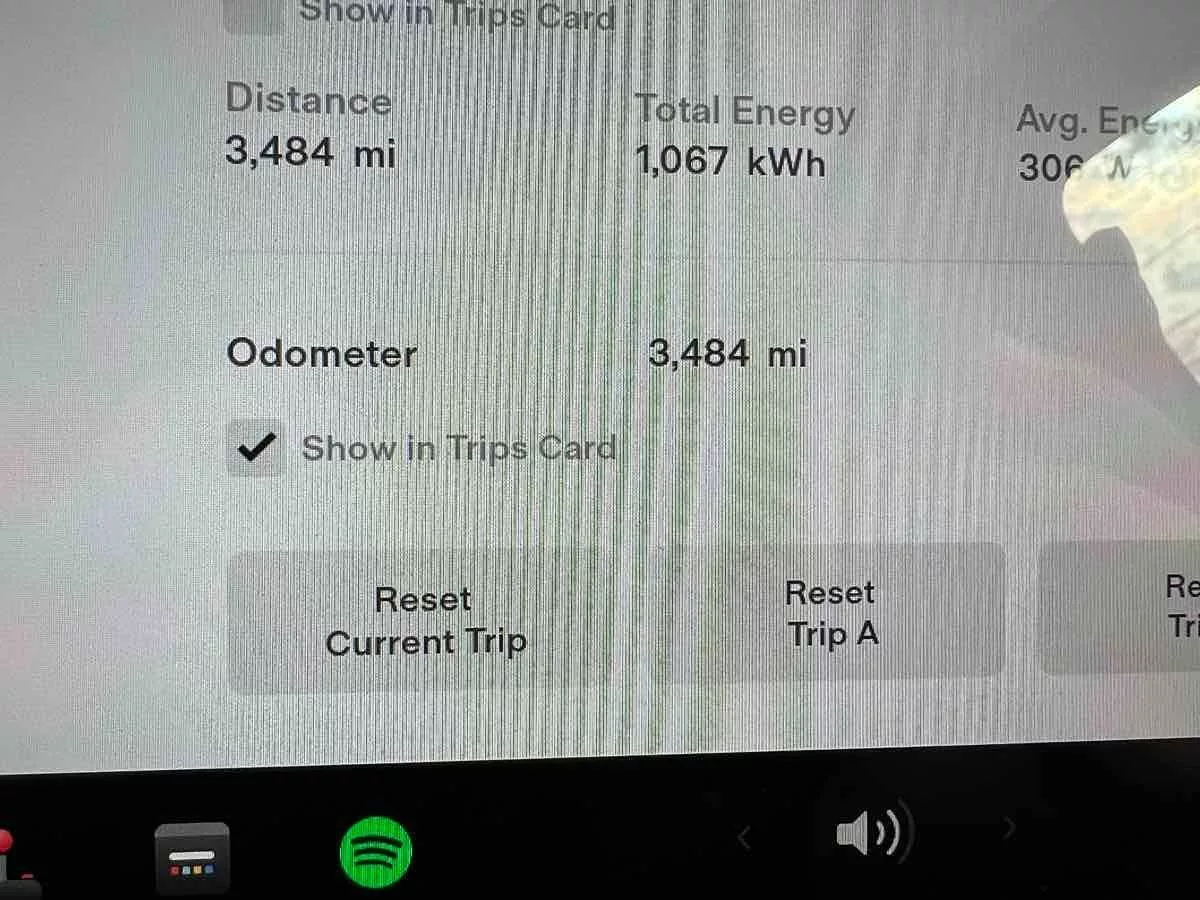Open the Spotify app

[x=375, y=852]
